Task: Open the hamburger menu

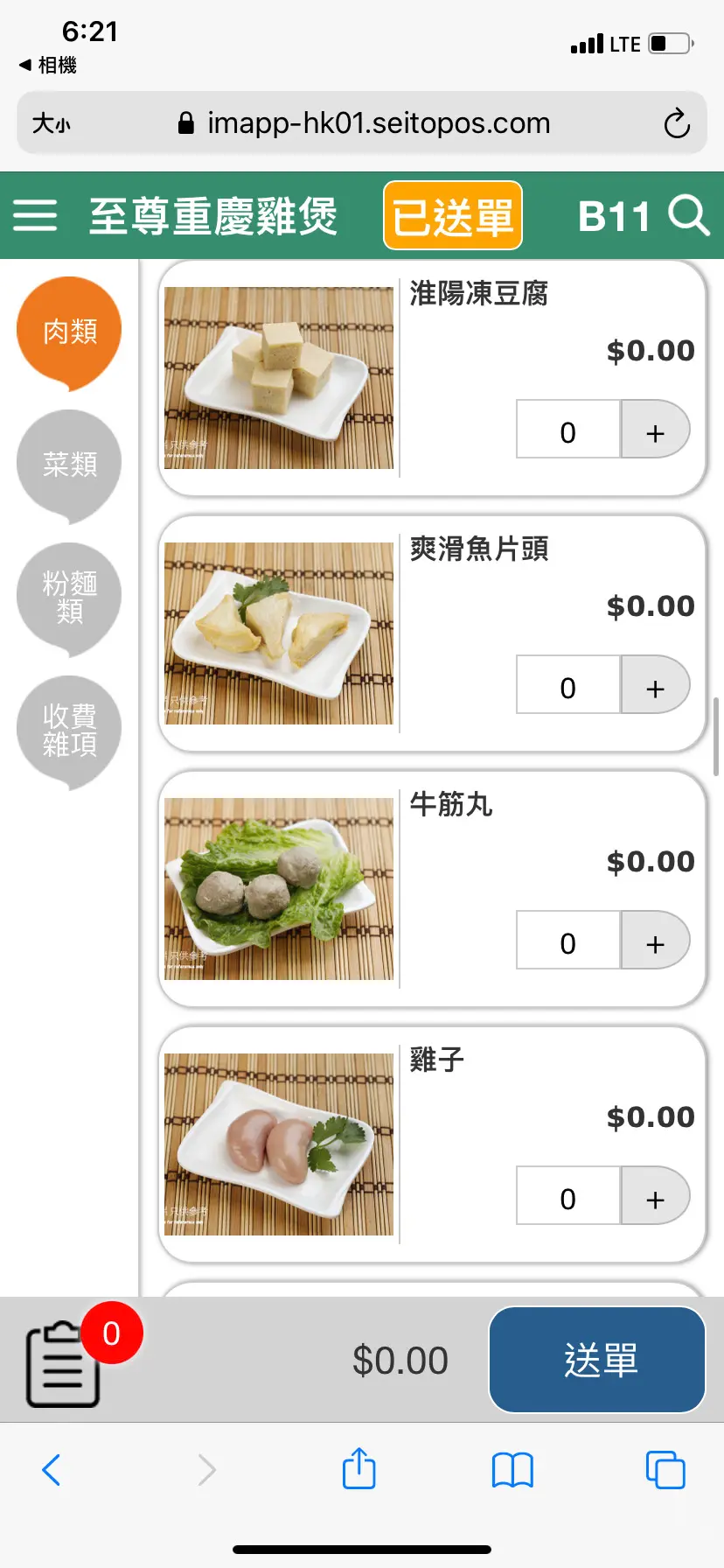Action: click(x=35, y=215)
